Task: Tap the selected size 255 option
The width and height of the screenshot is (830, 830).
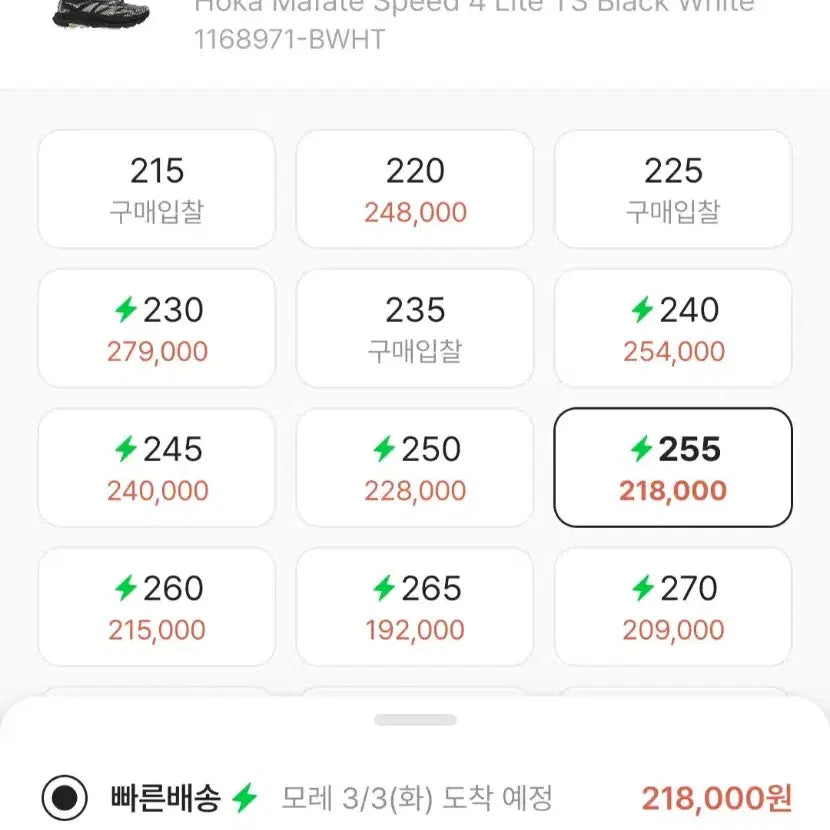Action: [673, 467]
